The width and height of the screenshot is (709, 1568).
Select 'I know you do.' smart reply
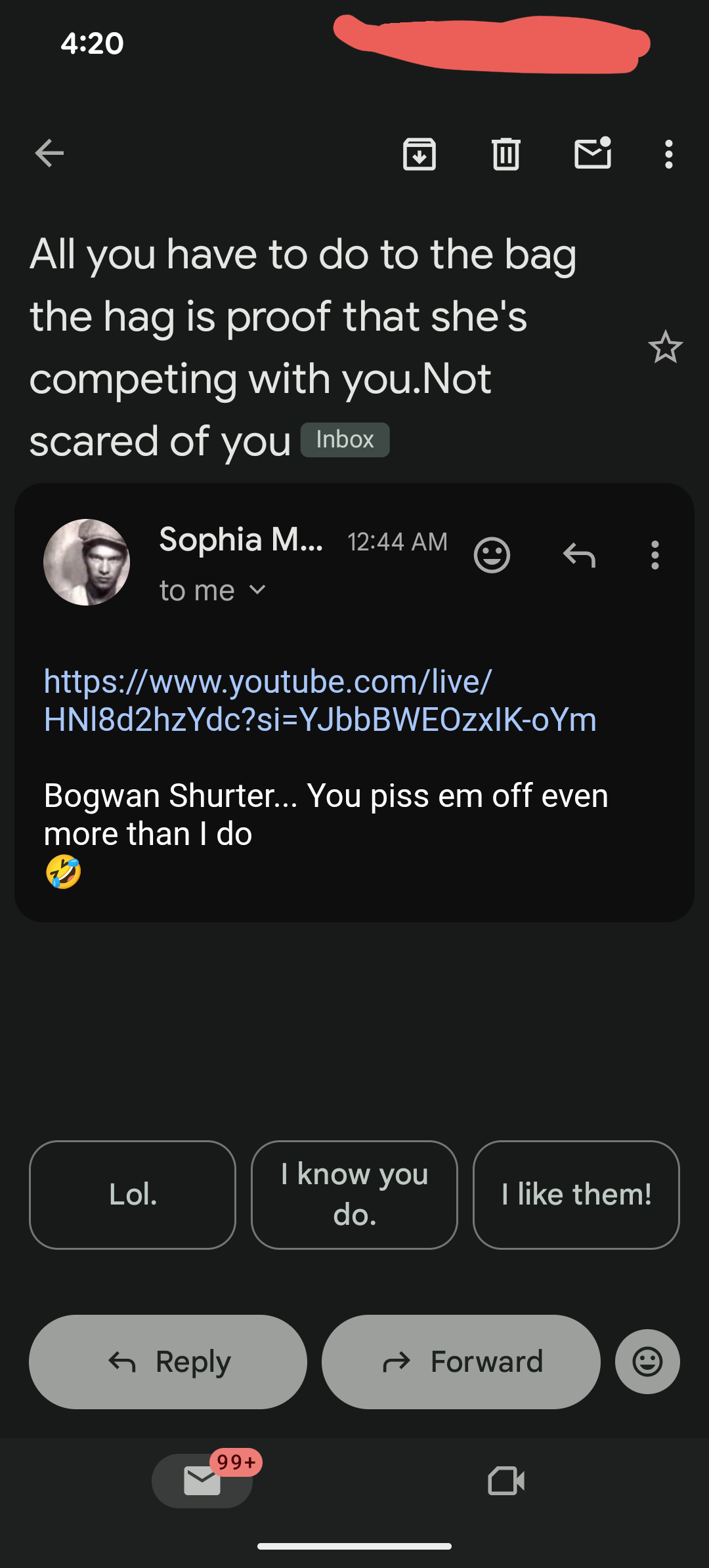354,1195
